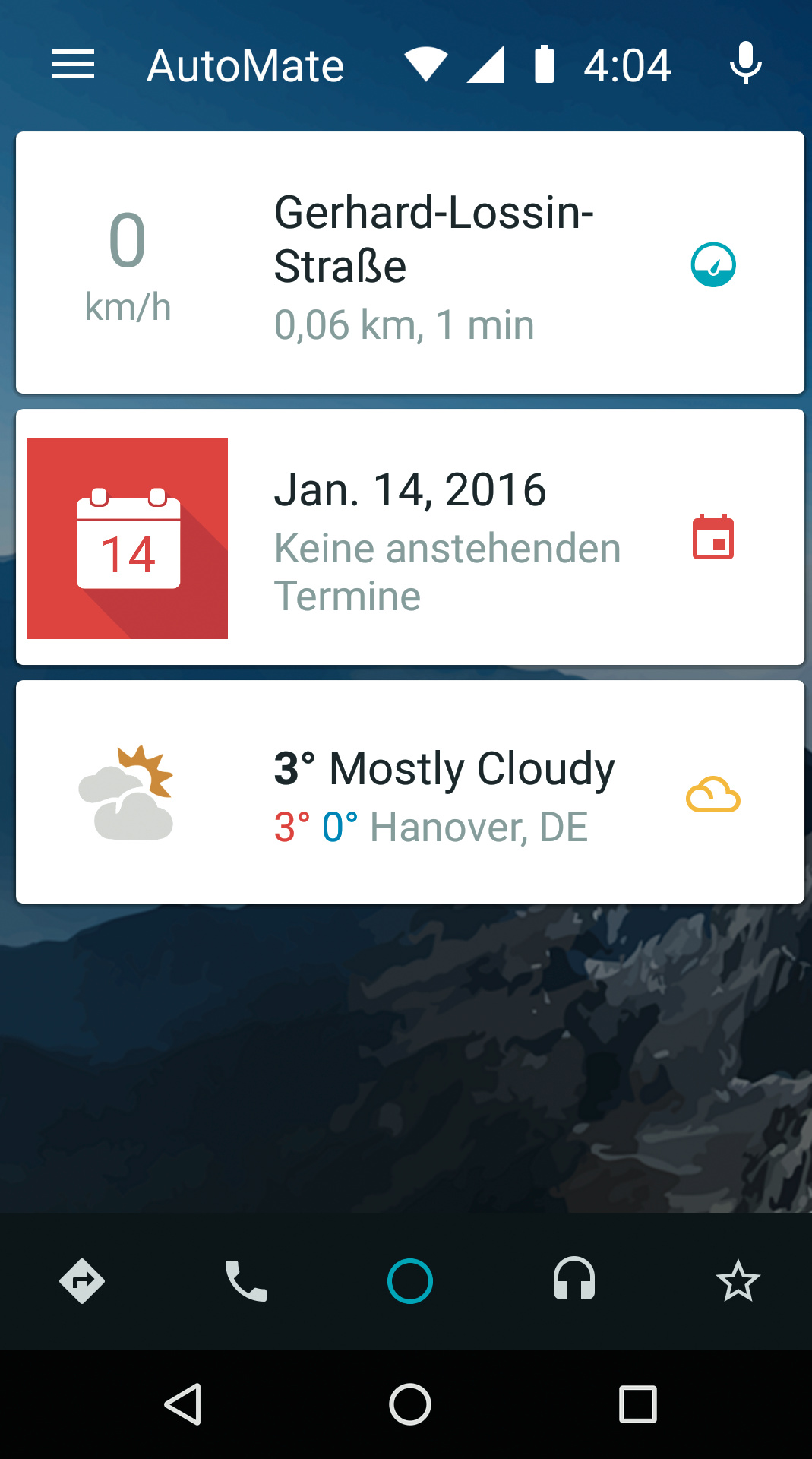Screen dimensions: 812x1459
Task: Switch to the headphones media tab
Action: (574, 1281)
